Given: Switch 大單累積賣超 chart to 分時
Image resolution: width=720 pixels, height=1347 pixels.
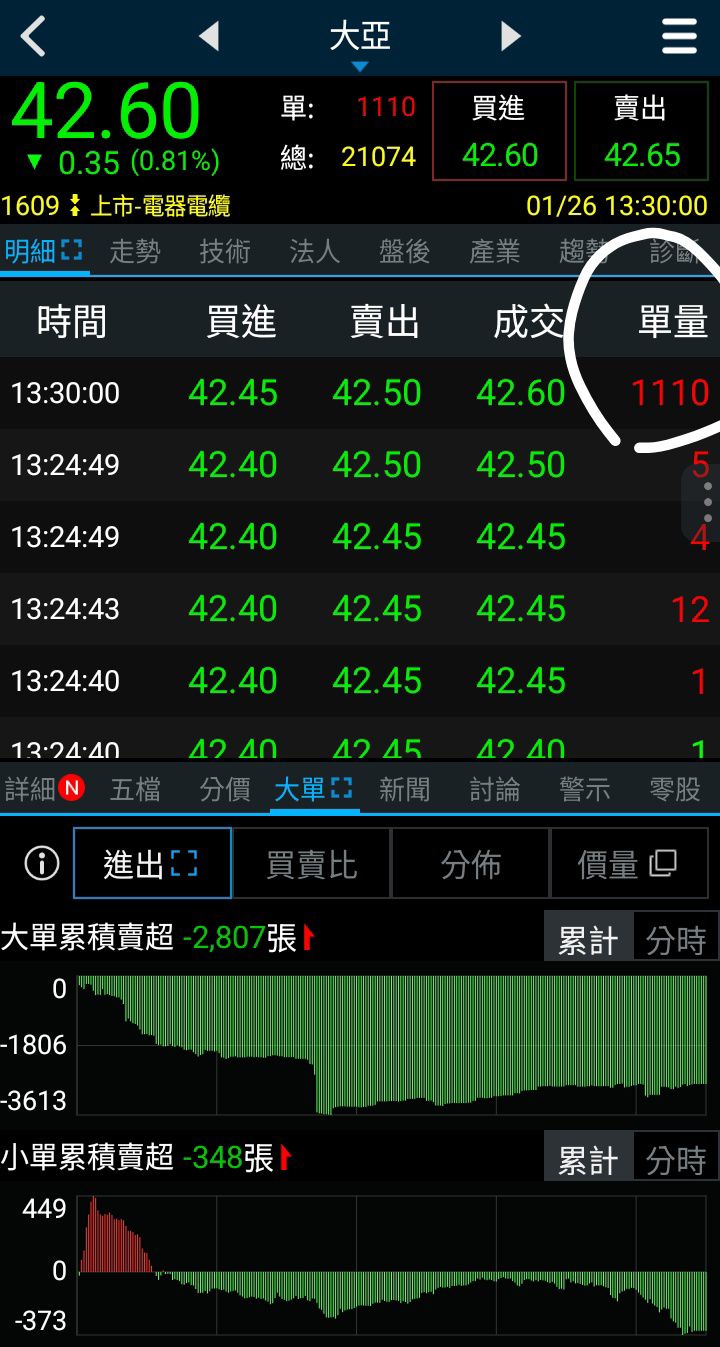Looking at the screenshot, I should (x=676, y=940).
